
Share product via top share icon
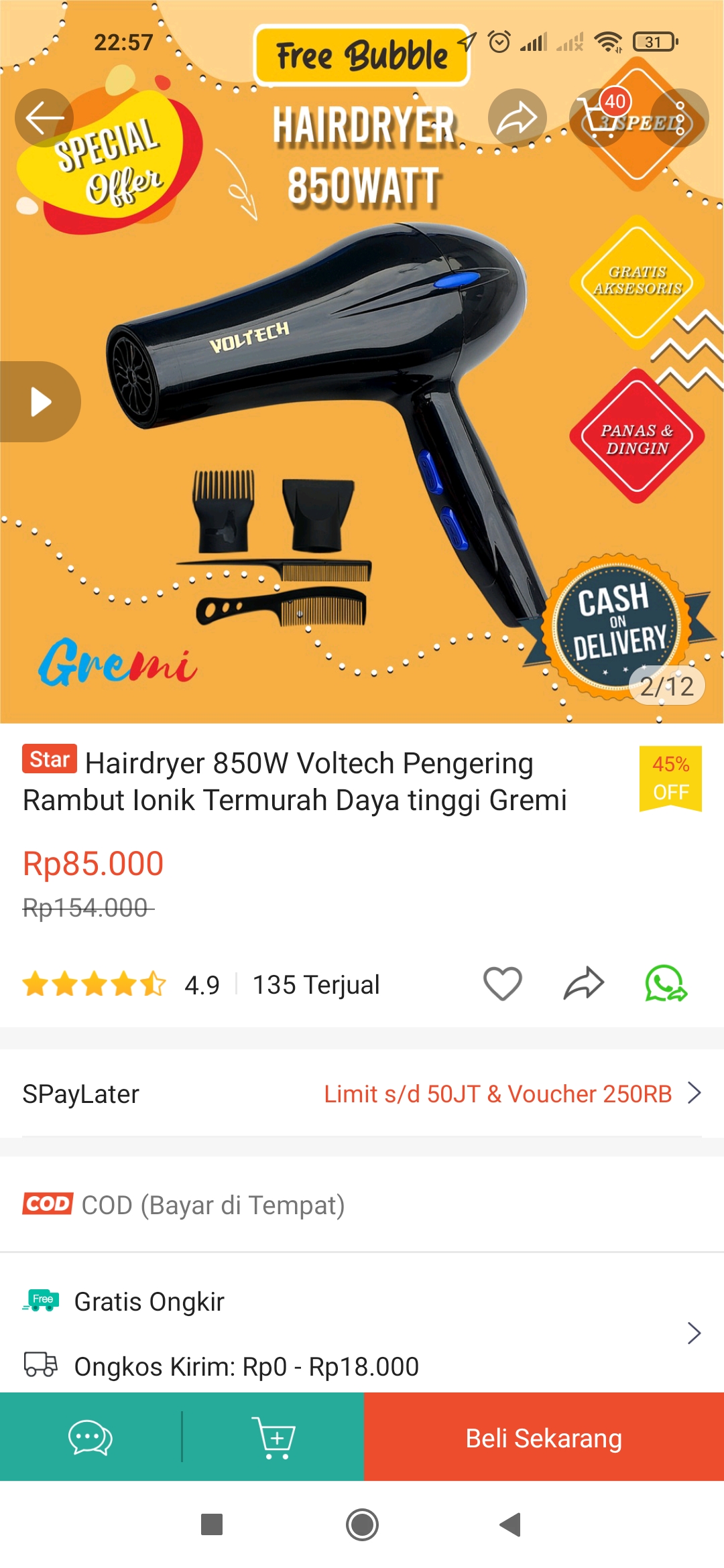point(517,118)
